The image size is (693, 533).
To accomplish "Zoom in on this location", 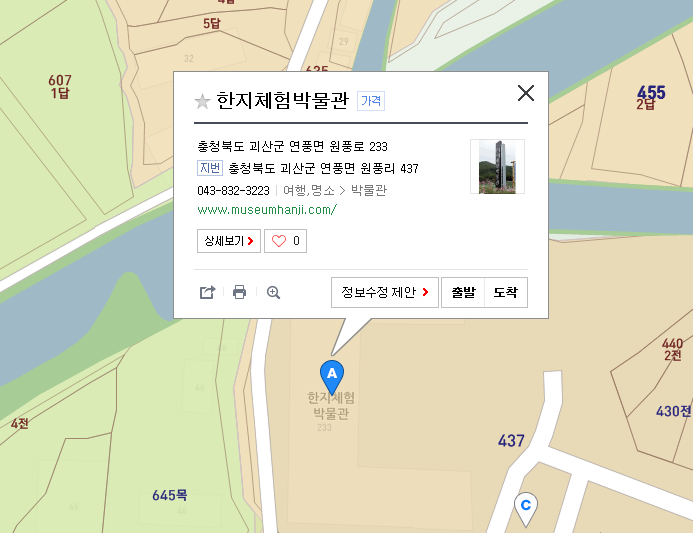I will click(273, 293).
